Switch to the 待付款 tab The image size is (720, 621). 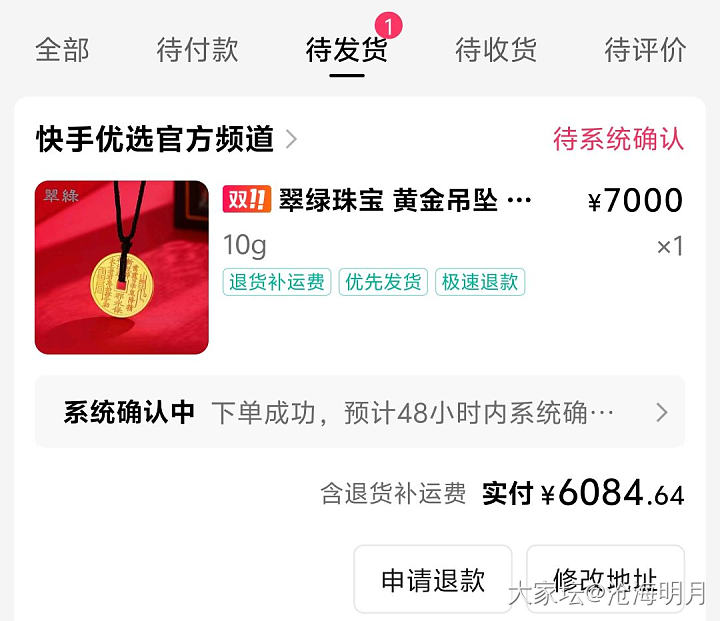(x=197, y=49)
